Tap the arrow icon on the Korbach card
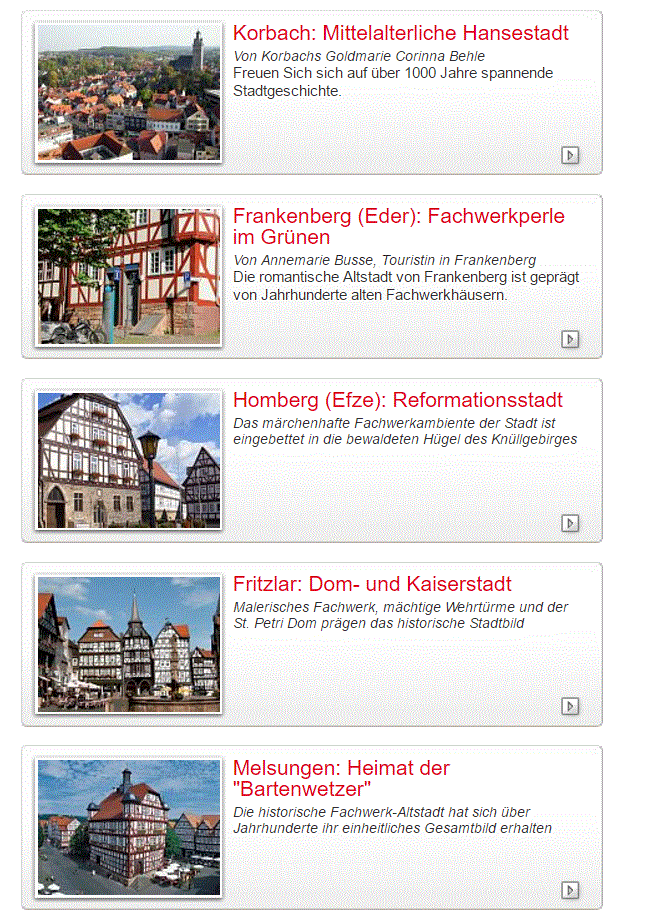This screenshot has width=657, height=923. [x=570, y=155]
